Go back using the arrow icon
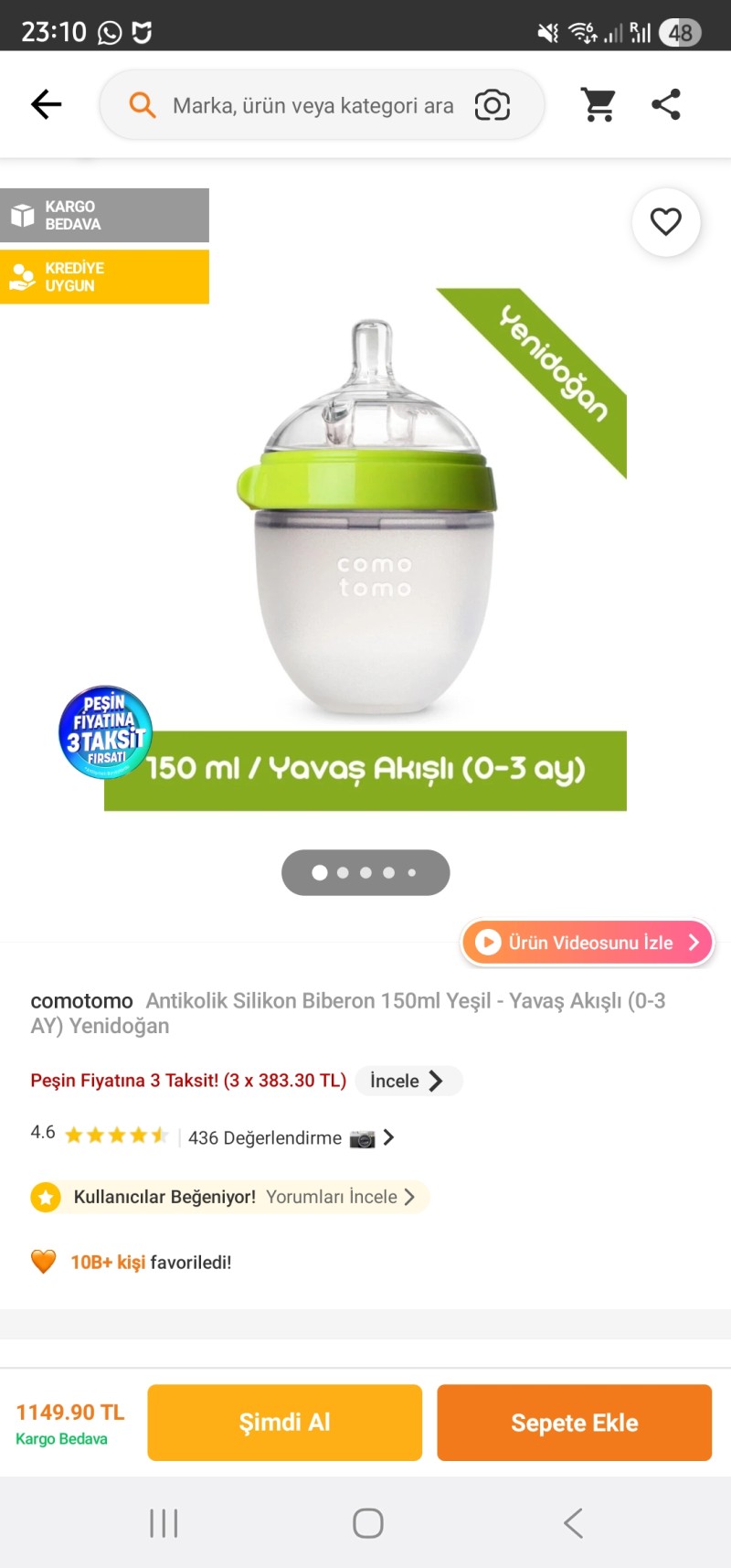 [46, 104]
